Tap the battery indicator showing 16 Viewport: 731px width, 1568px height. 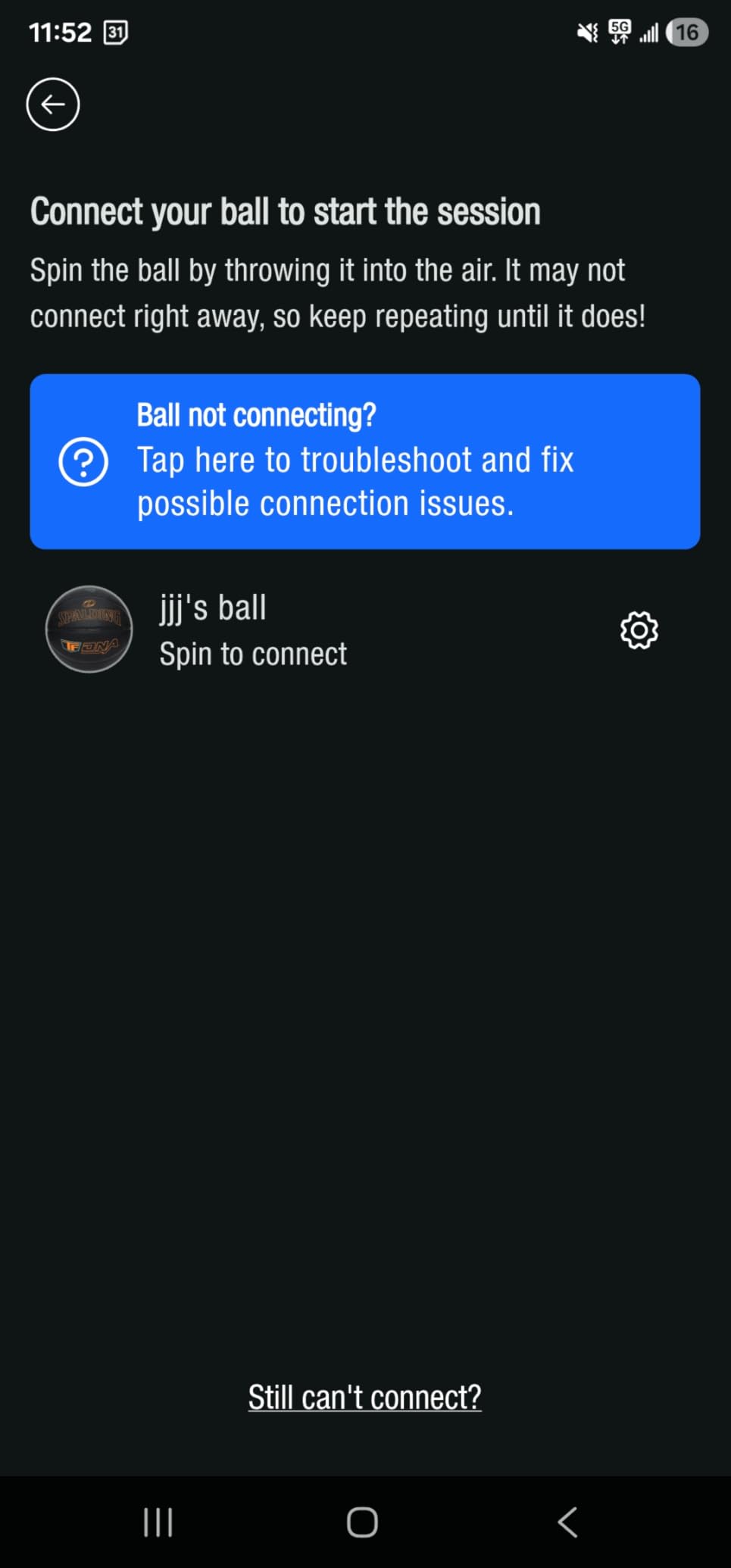click(686, 32)
